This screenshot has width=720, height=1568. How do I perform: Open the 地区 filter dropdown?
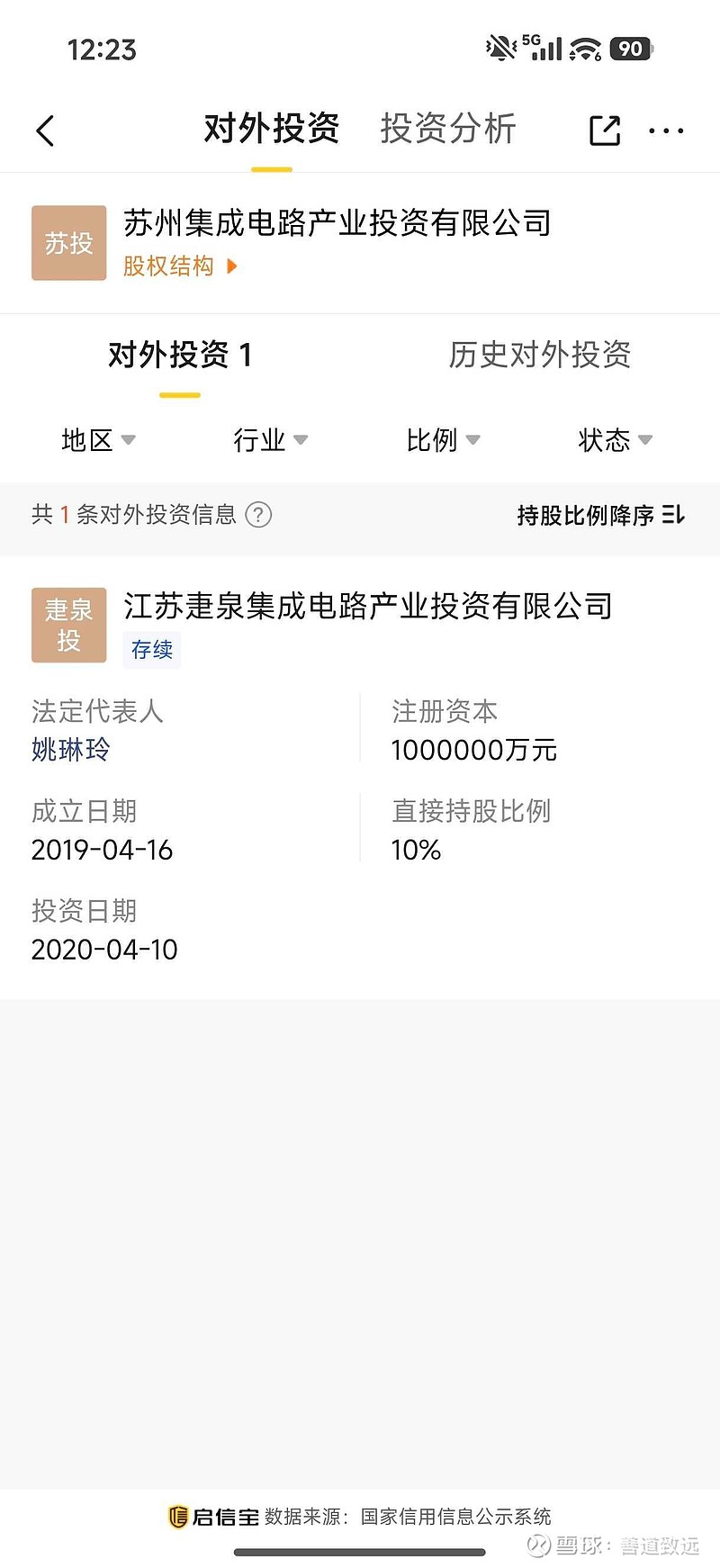click(x=97, y=440)
